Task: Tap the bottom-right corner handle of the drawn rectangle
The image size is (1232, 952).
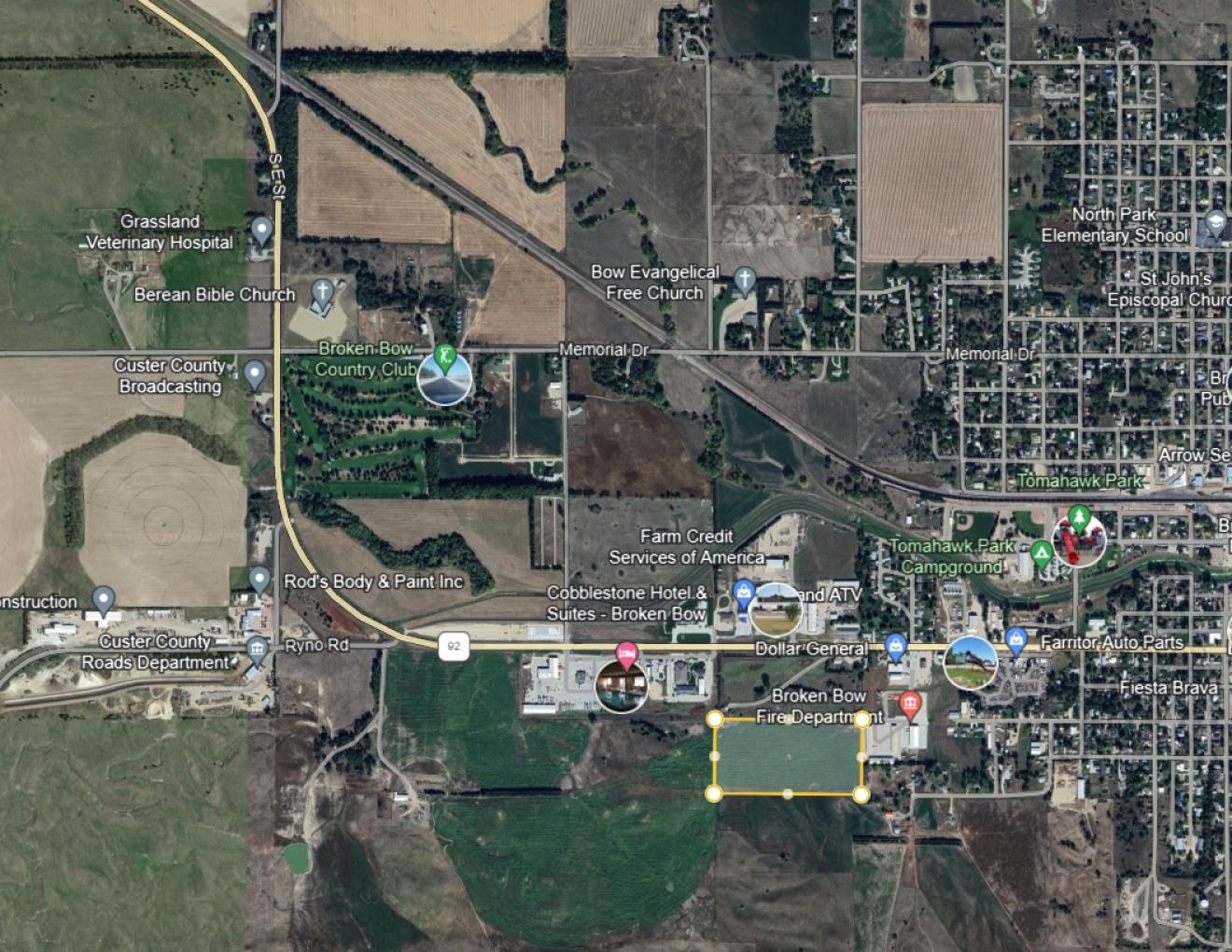Action: click(861, 794)
